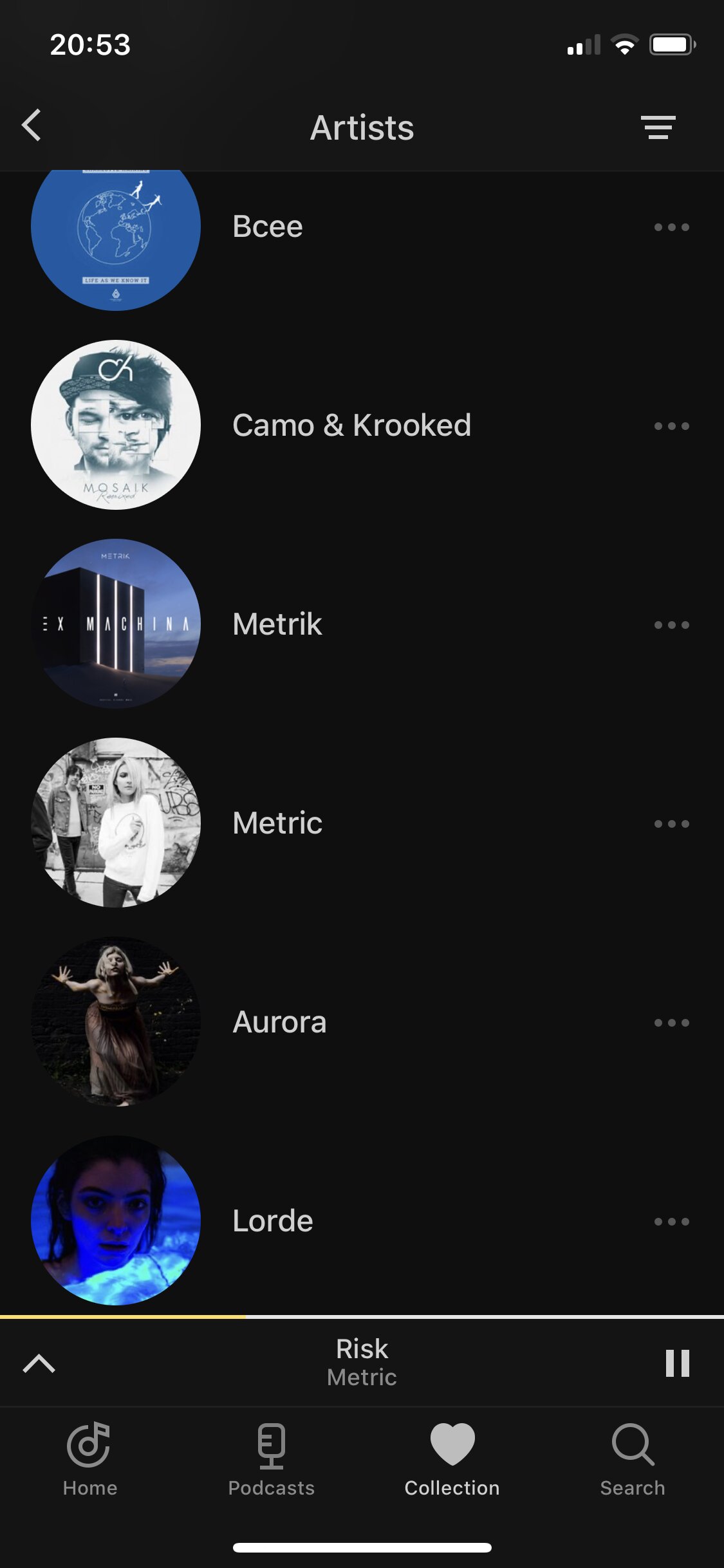
Task: Open more options for Lorde
Action: 671,1222
